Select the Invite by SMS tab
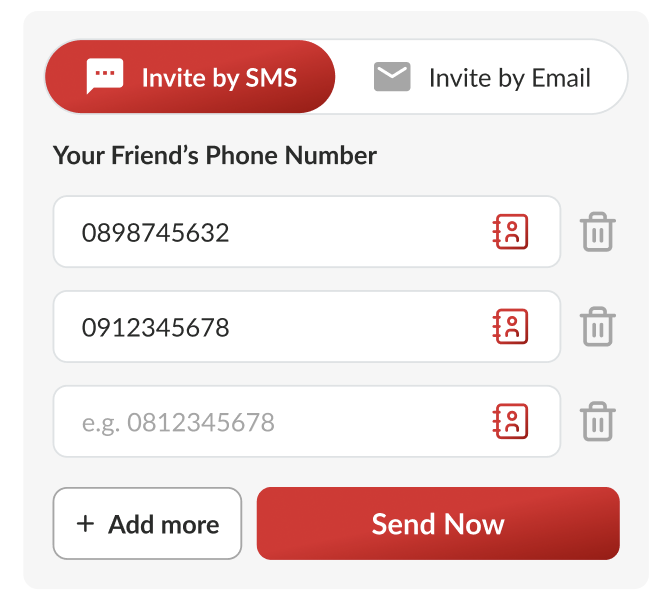 [190, 78]
